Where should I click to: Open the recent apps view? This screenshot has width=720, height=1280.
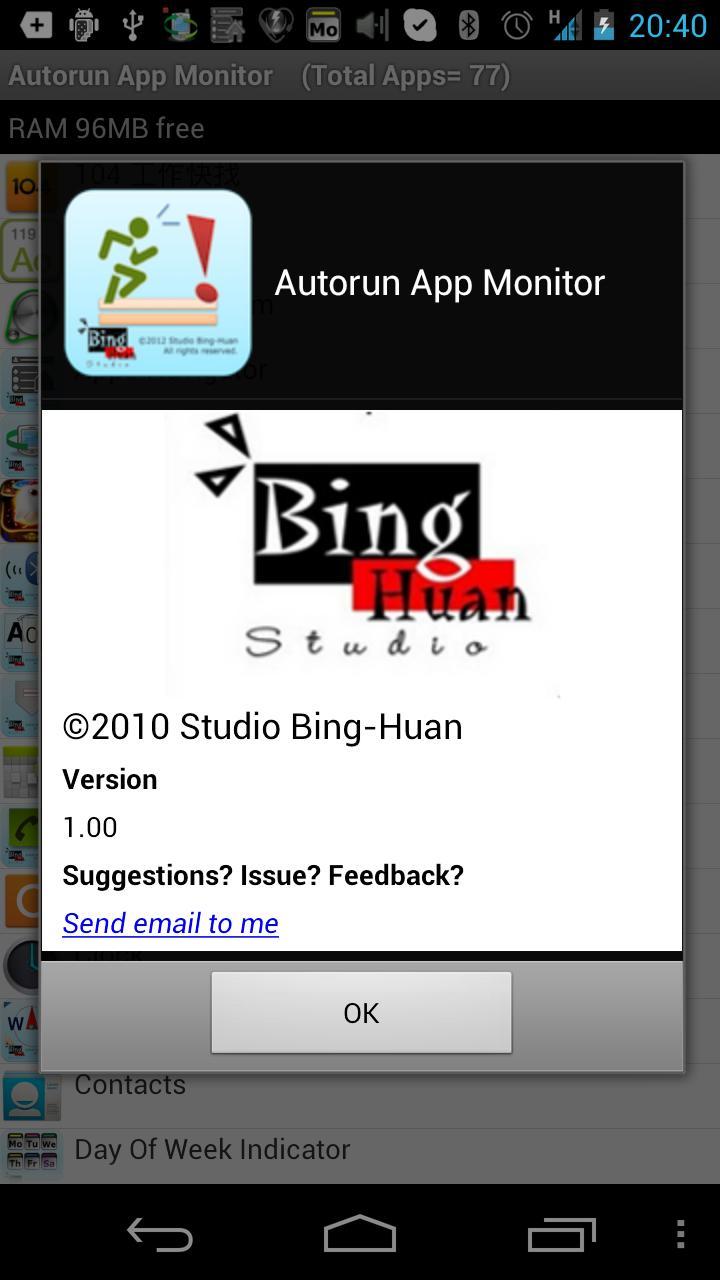click(561, 1235)
